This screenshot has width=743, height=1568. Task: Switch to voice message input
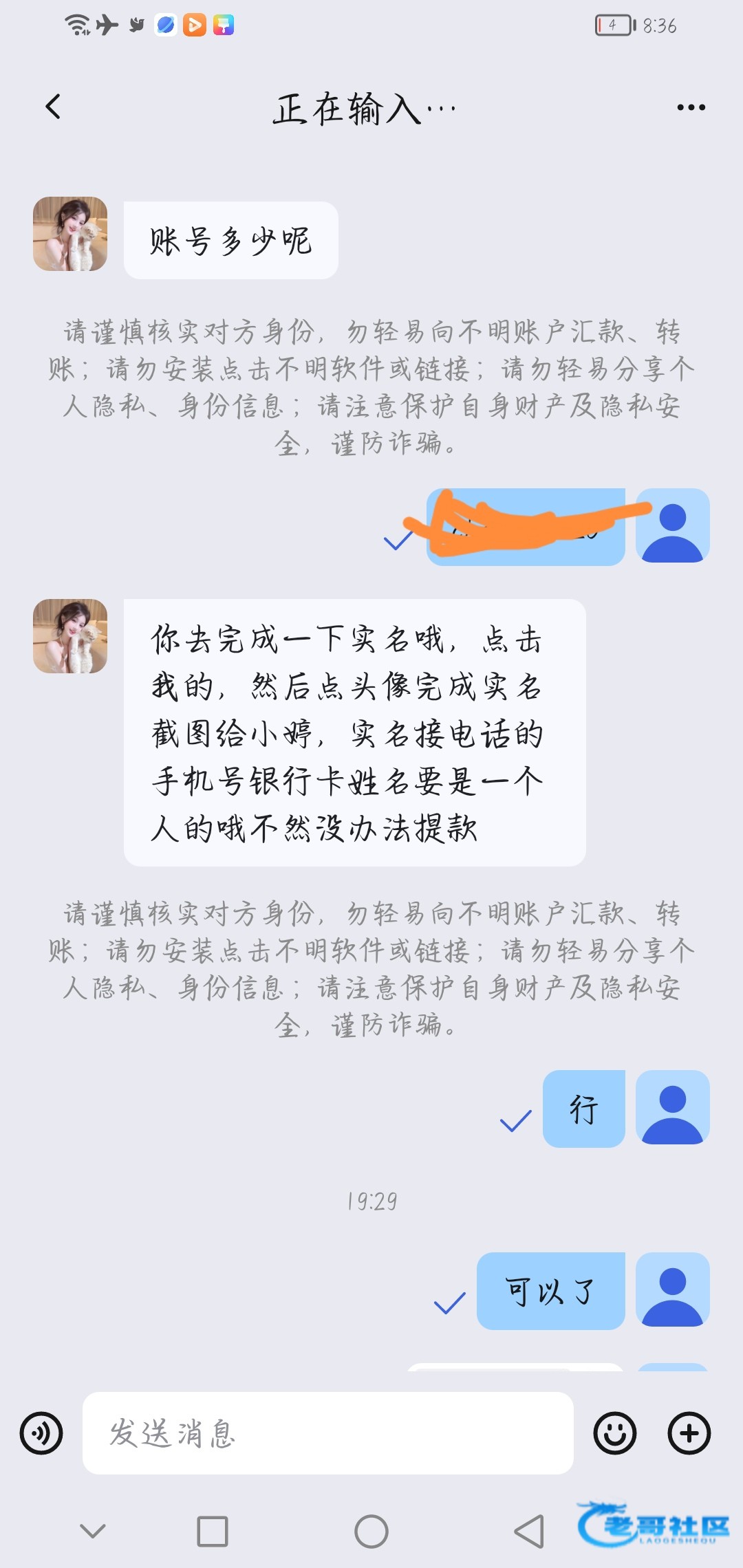41,1433
